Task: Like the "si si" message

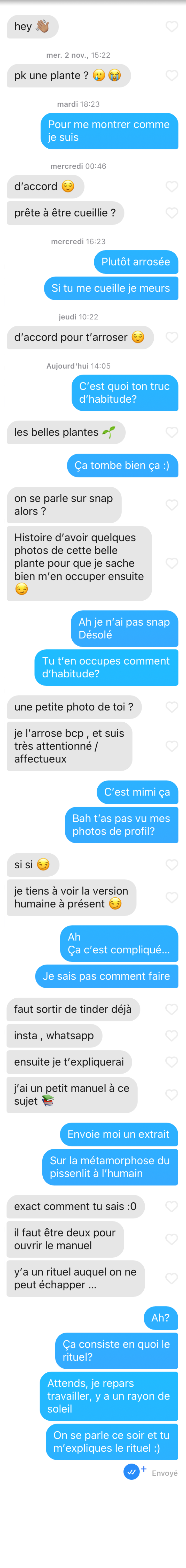Action: click(172, 864)
